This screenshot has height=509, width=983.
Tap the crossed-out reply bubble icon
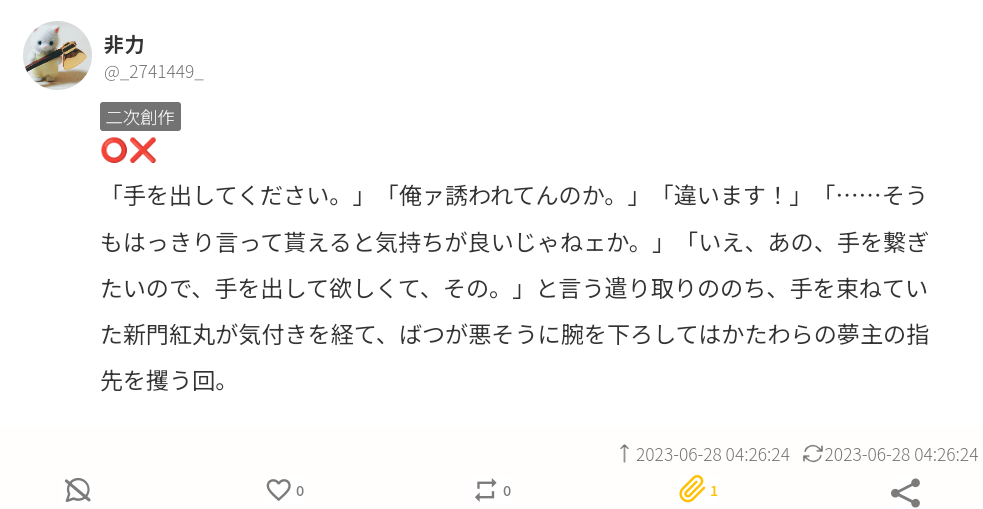tap(78, 490)
